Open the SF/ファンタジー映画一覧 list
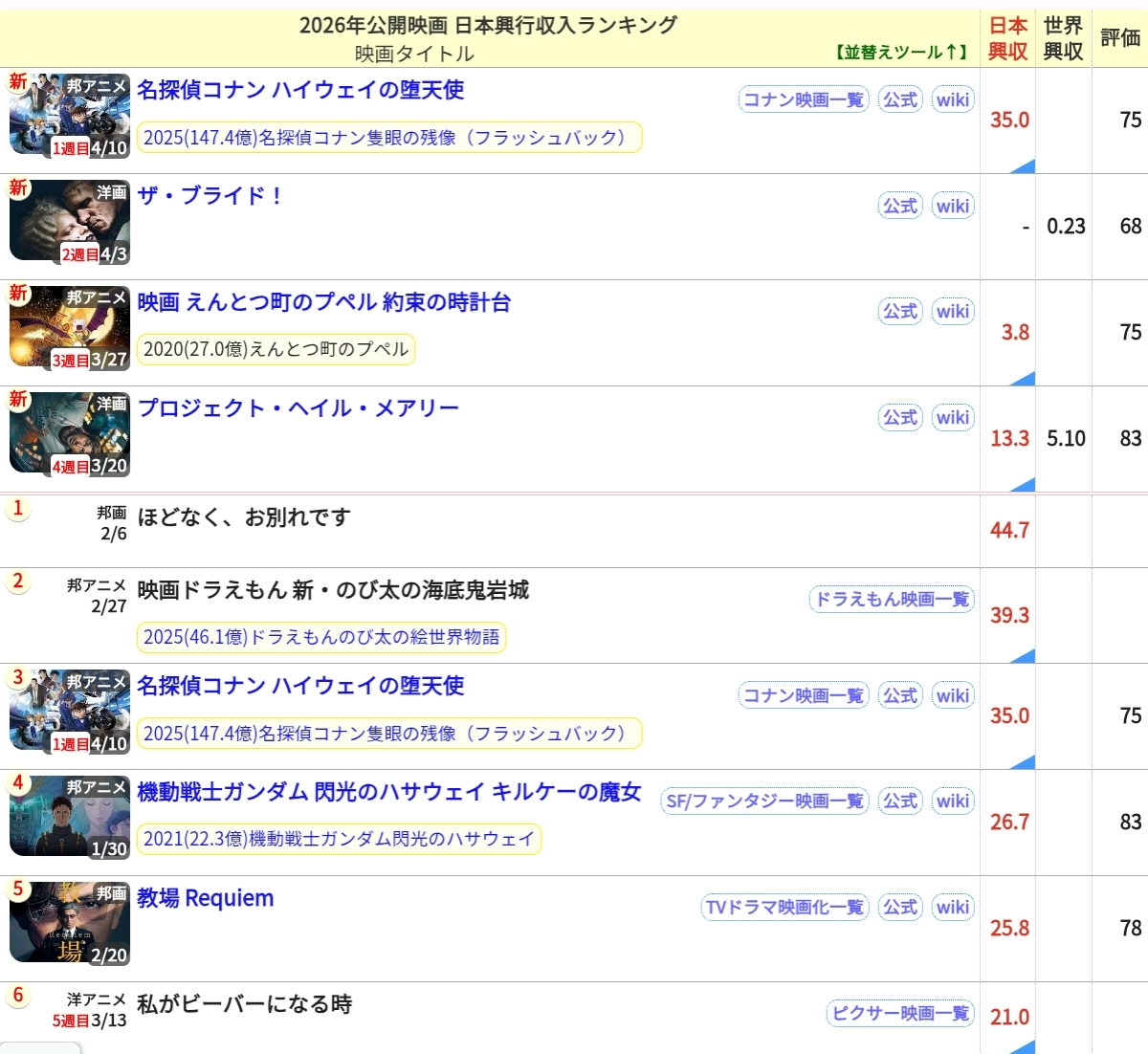Viewport: 1148px width, 1054px height. [764, 801]
